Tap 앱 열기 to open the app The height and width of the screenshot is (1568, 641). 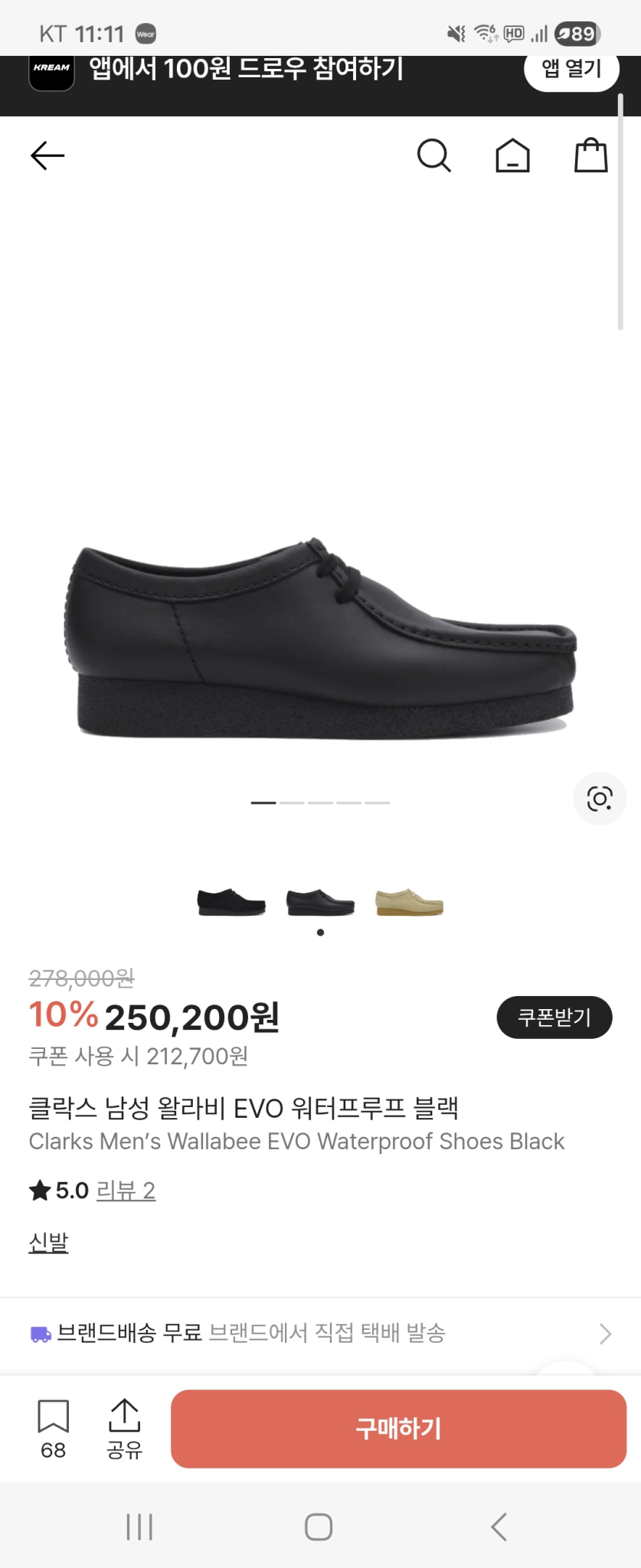tap(571, 69)
